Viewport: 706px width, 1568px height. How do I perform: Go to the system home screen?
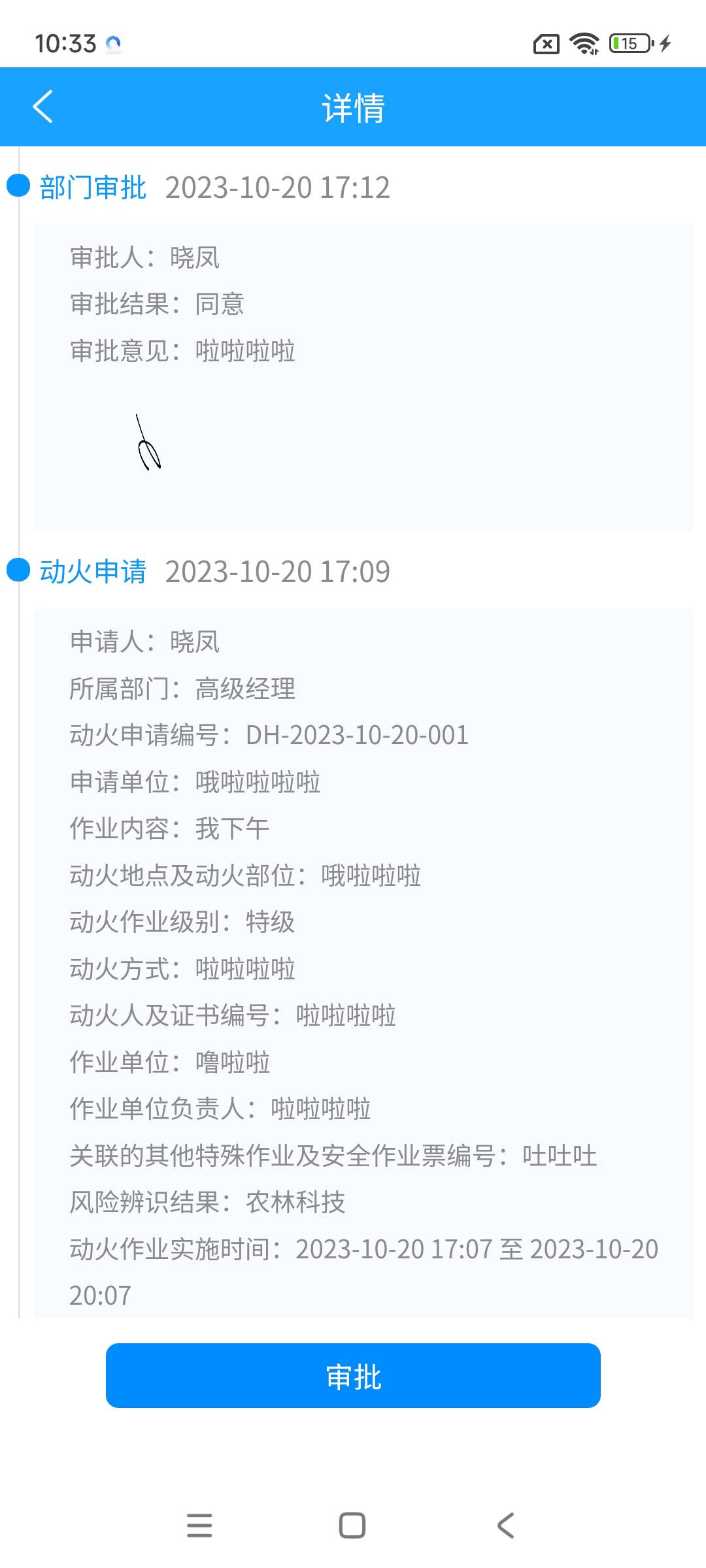(x=352, y=1526)
